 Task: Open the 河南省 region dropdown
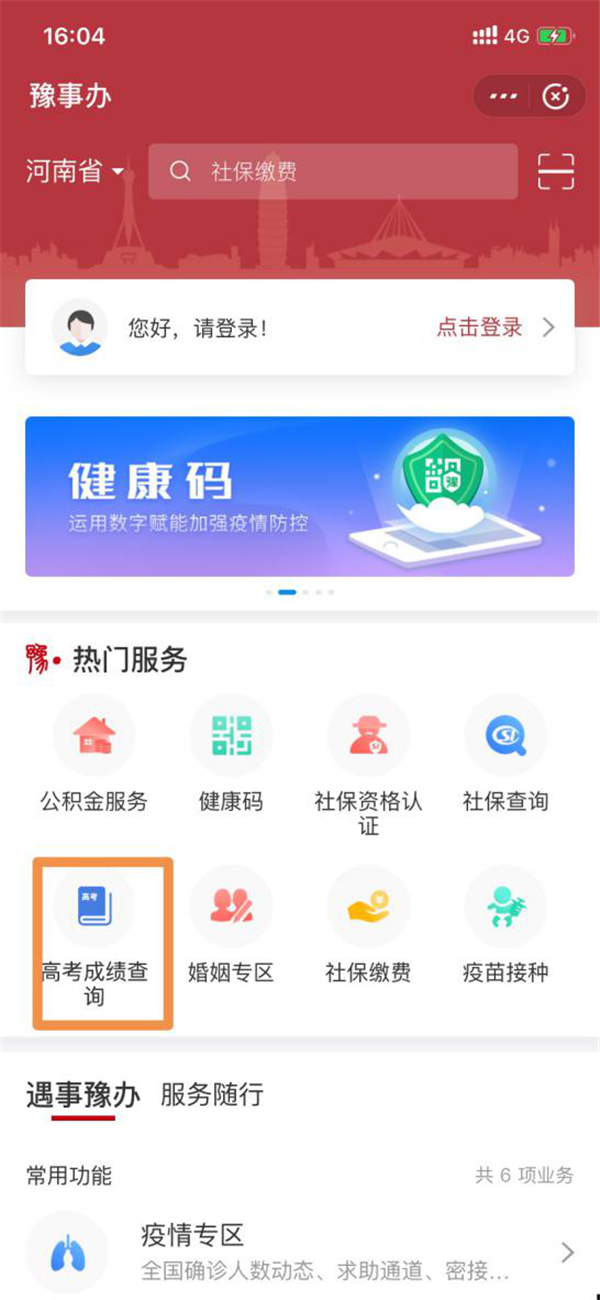pos(76,172)
